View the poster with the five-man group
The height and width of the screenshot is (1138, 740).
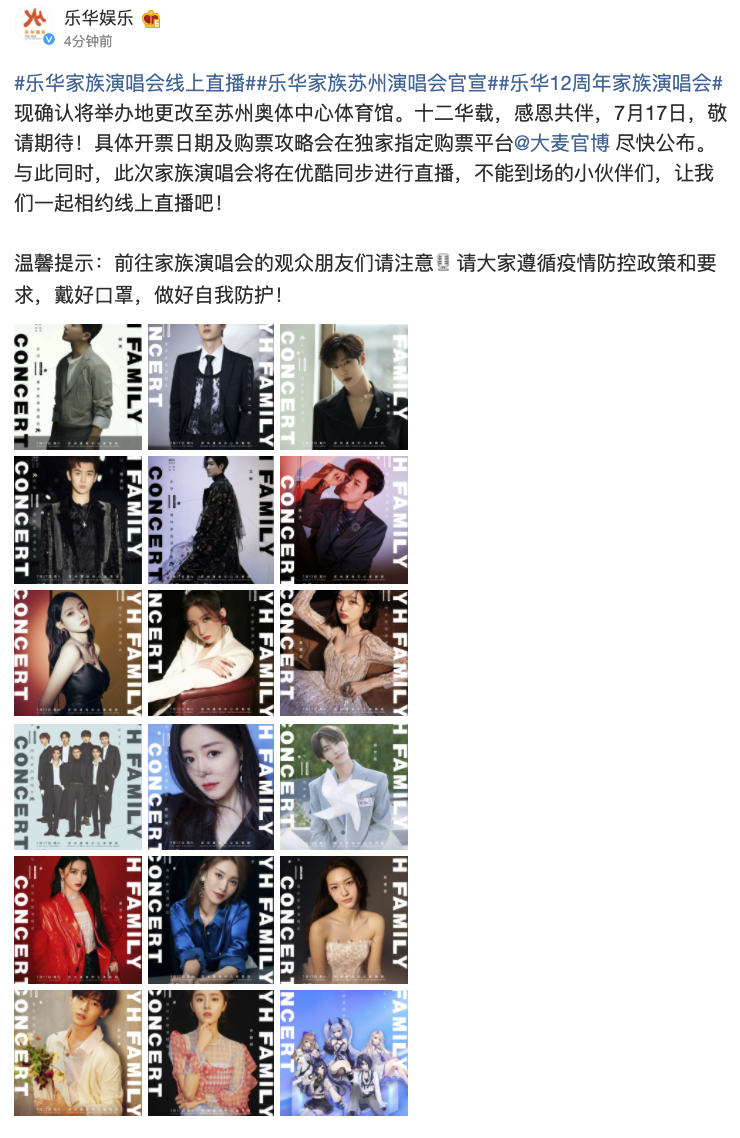pos(77,787)
